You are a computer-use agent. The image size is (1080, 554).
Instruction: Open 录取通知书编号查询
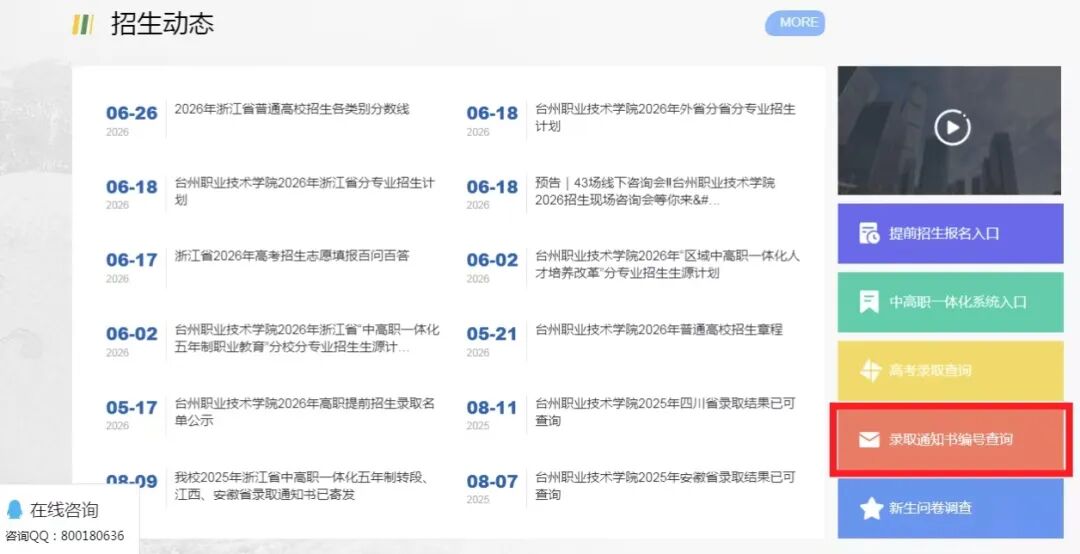[951, 440]
